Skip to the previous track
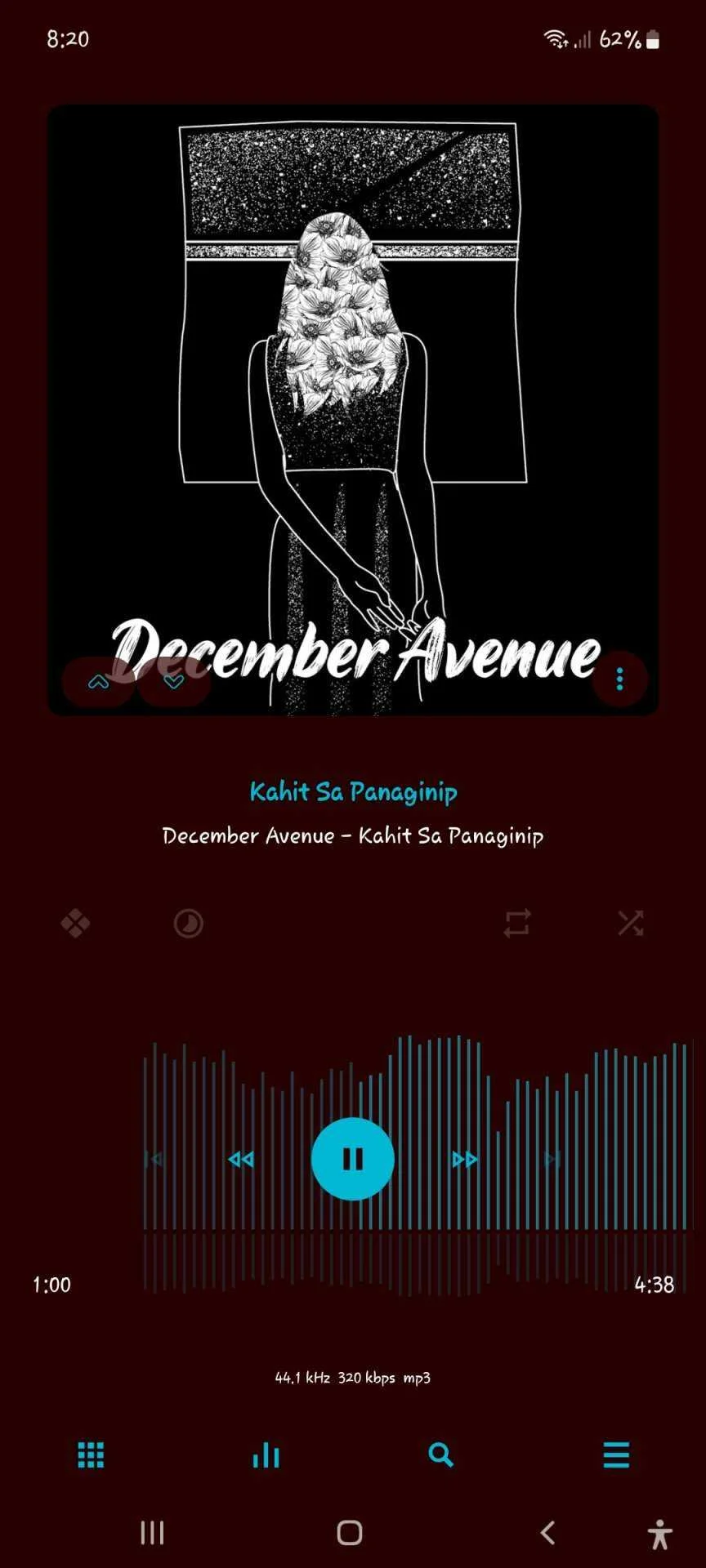Viewport: 706px width, 1568px height. point(154,1159)
